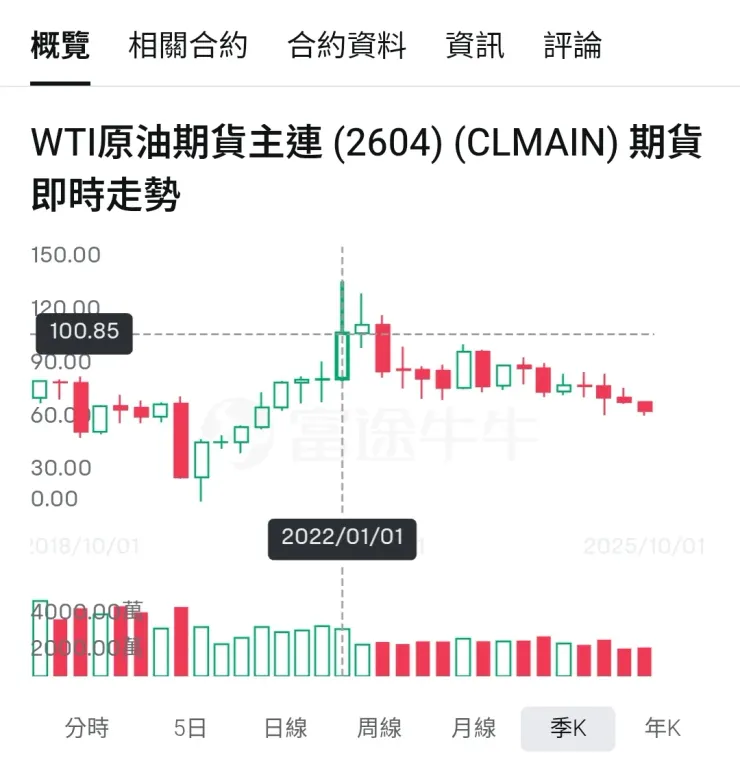Viewport: 740px width, 764px height.
Task: Re-select the active 季K quarterly view
Action: (567, 729)
